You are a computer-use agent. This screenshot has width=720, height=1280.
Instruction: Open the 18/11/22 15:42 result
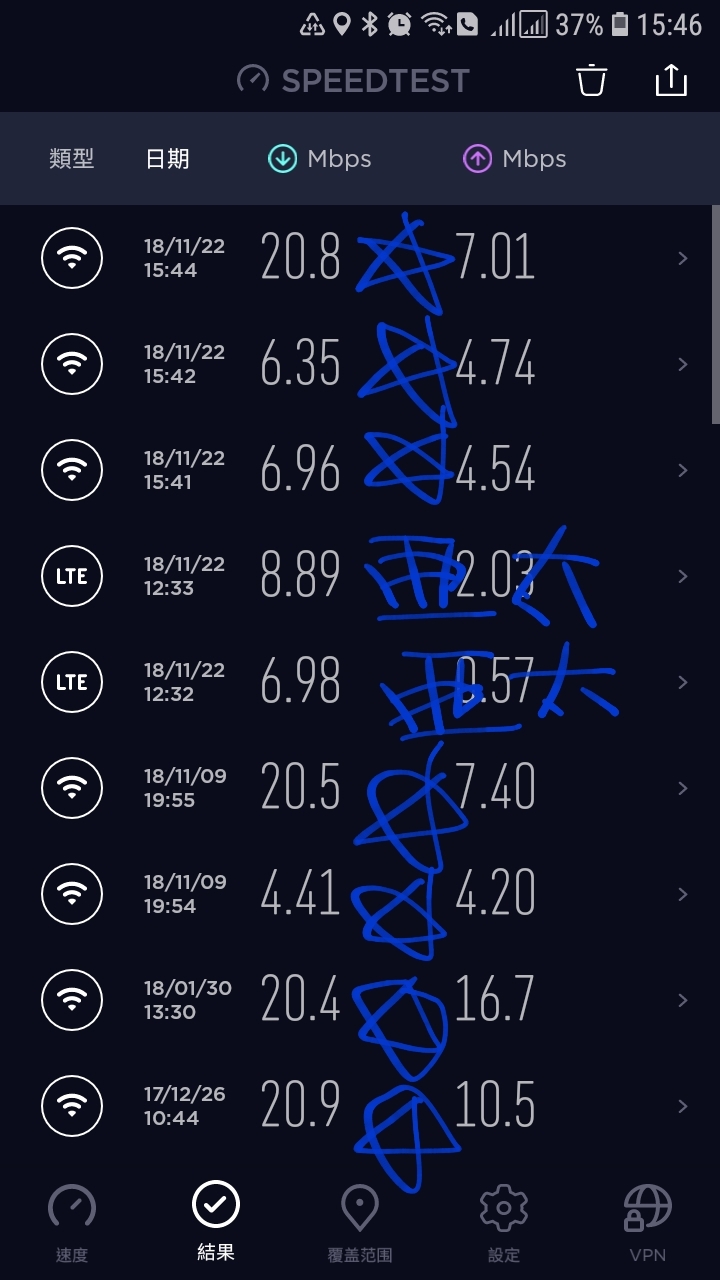tap(360, 364)
